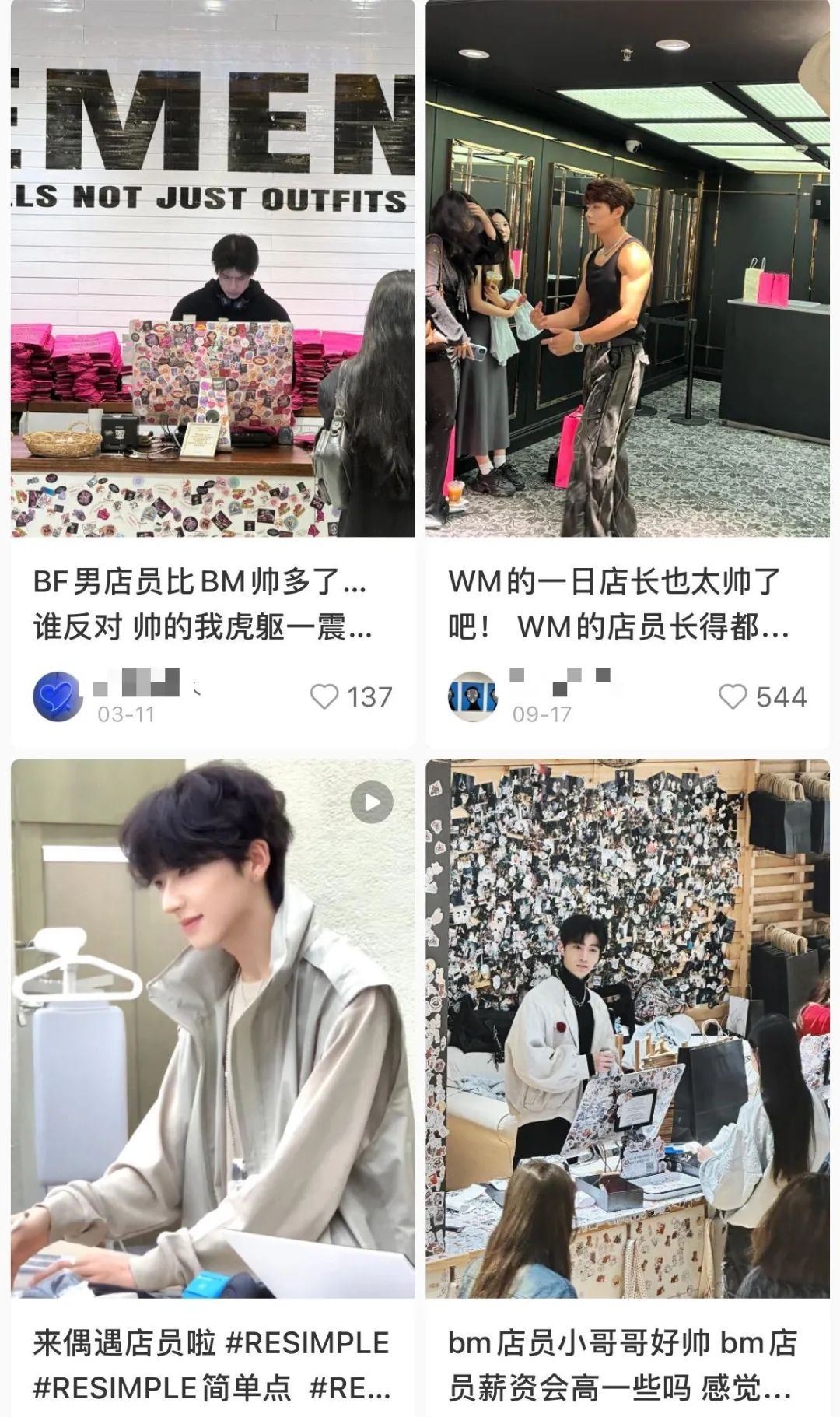Viewport: 840px width, 1417px height.
Task: Open the blue heart avatar dated 03-11
Action: (x=58, y=696)
